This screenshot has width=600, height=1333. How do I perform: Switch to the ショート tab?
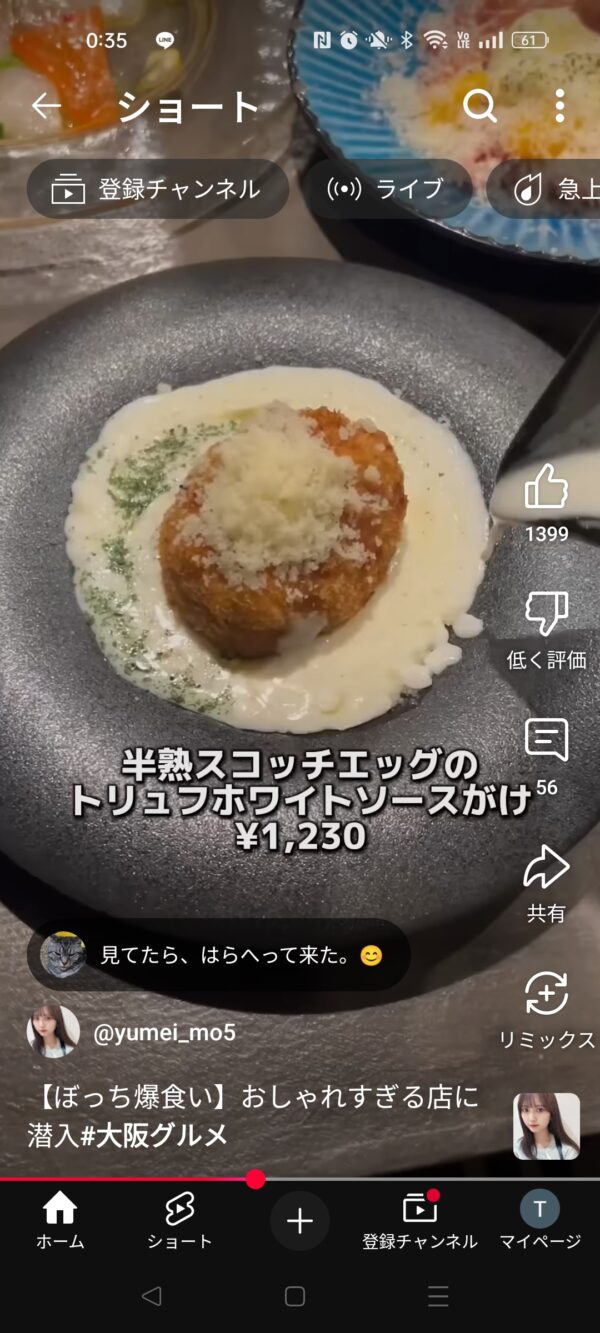179,1220
